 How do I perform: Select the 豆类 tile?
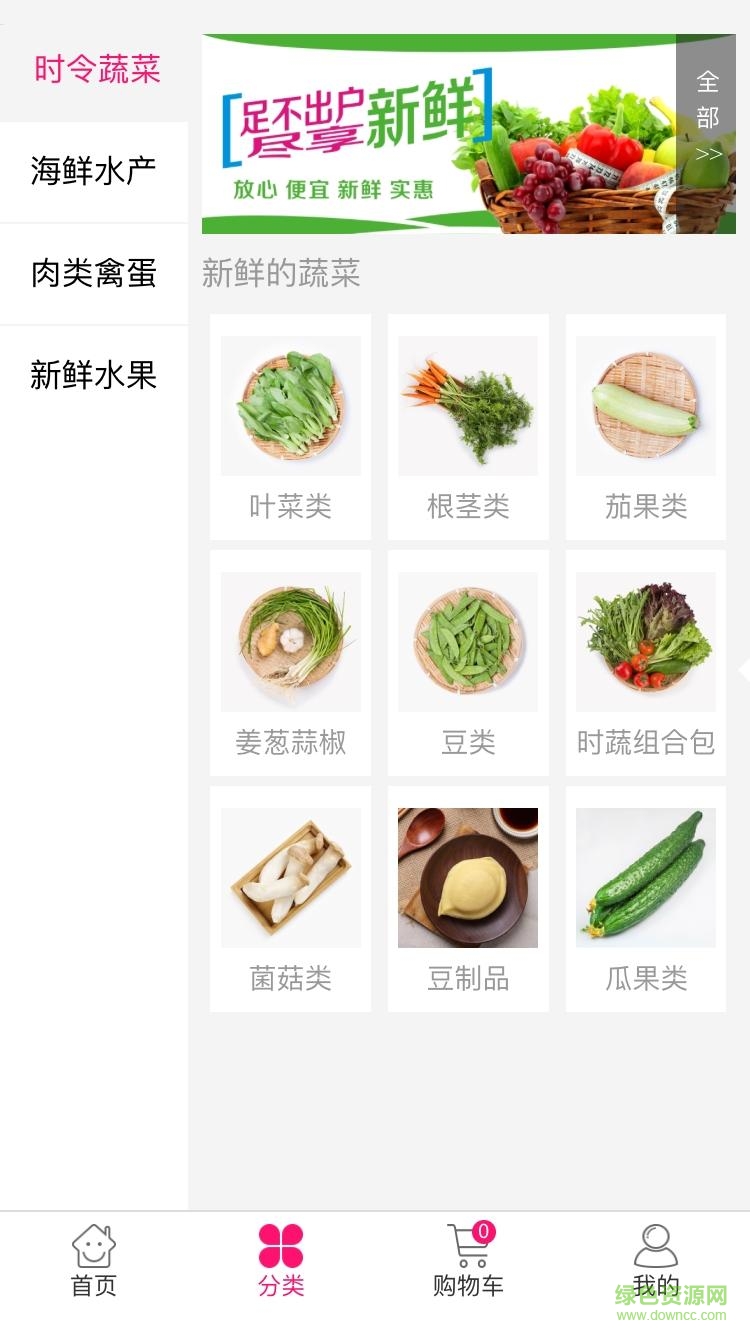click(468, 663)
